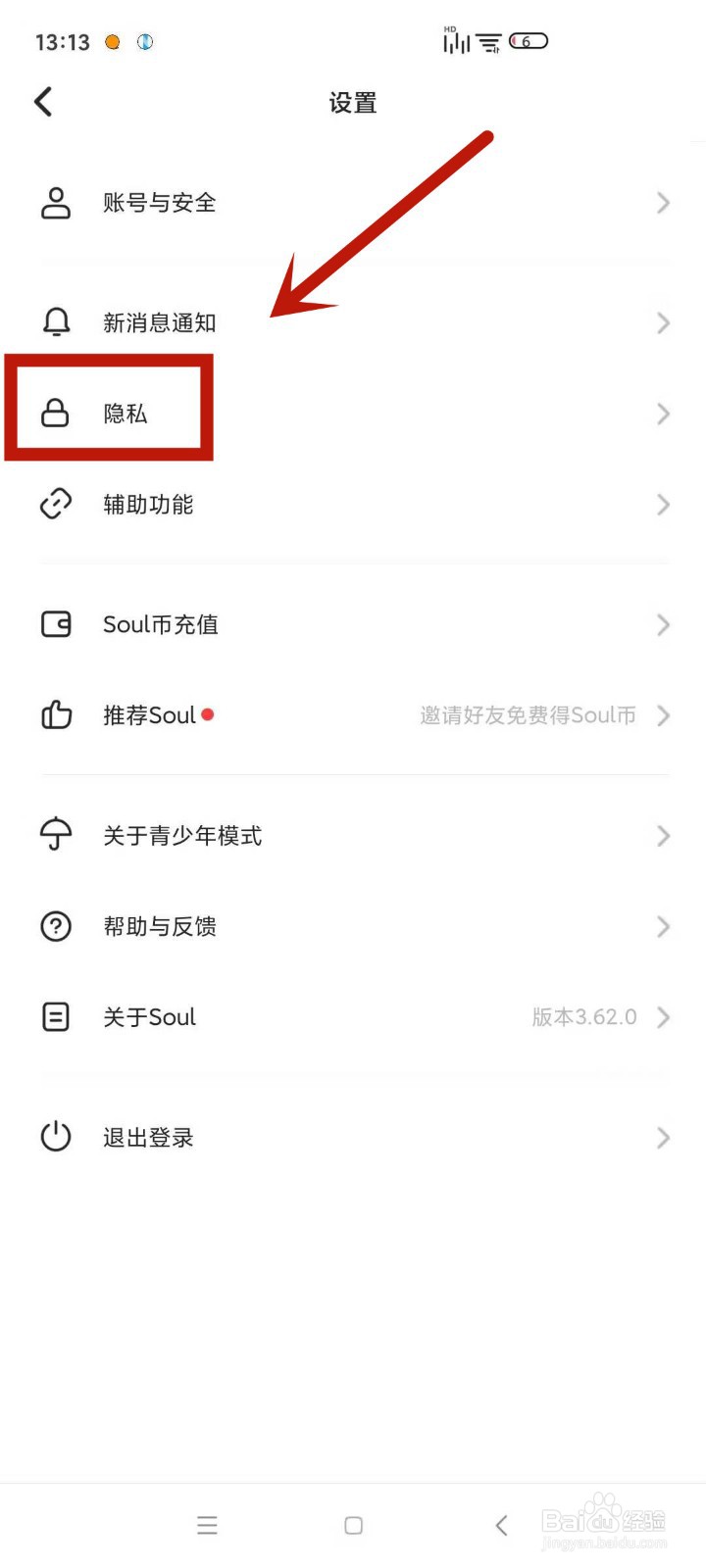Open 新消息通知 settings
706x1568 pixels.
click(353, 322)
